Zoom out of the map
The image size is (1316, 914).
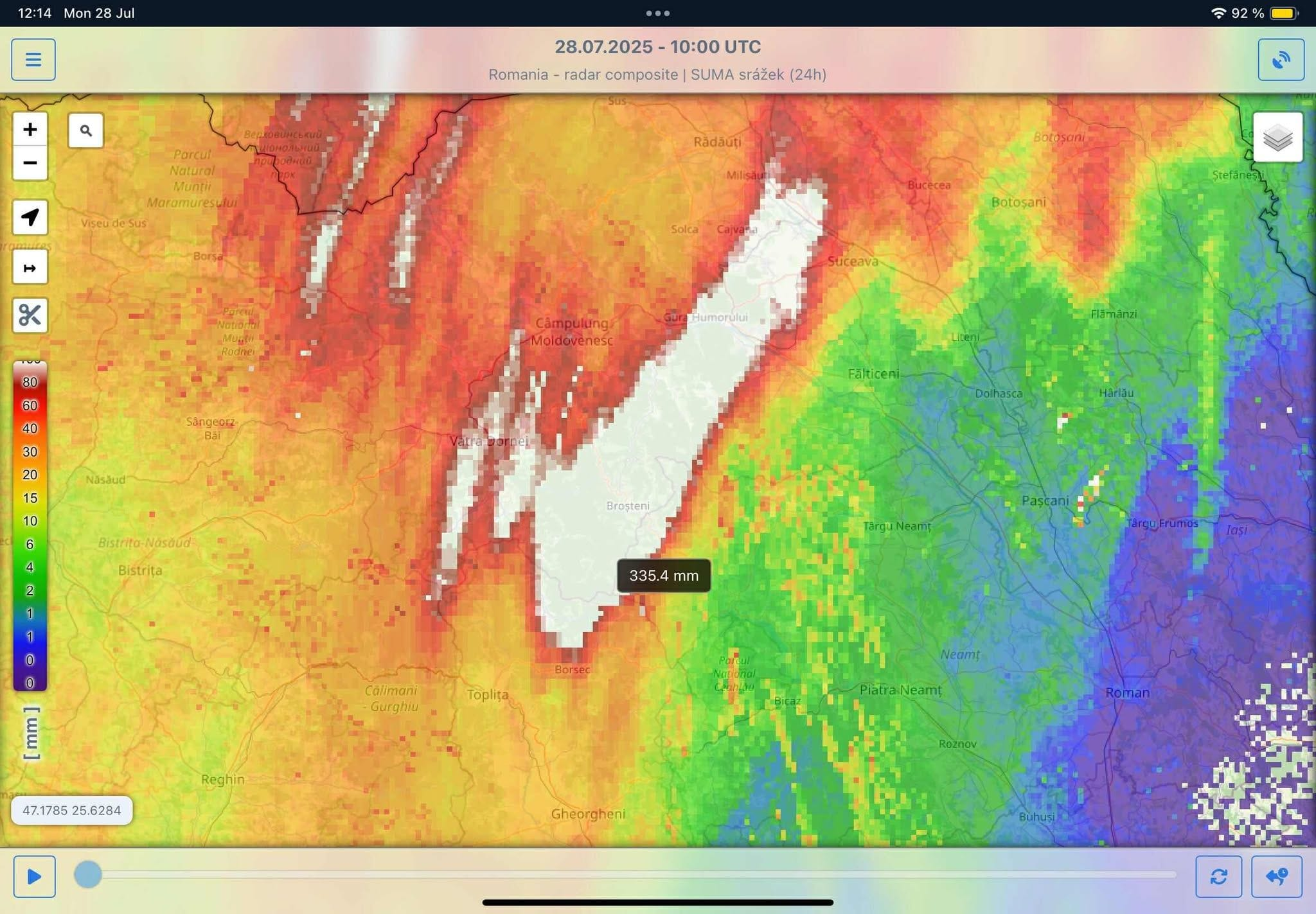[30, 163]
